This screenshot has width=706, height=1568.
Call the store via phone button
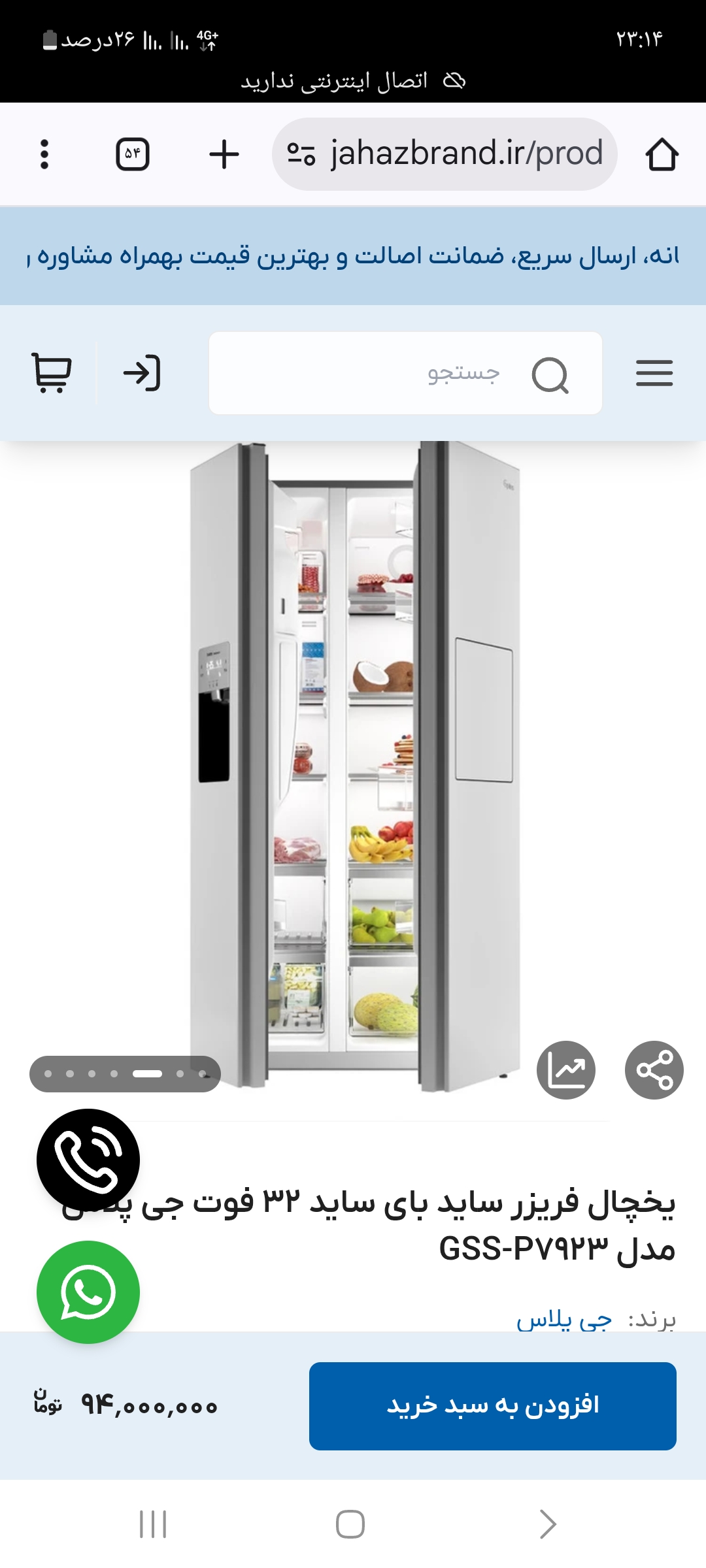tap(88, 1160)
